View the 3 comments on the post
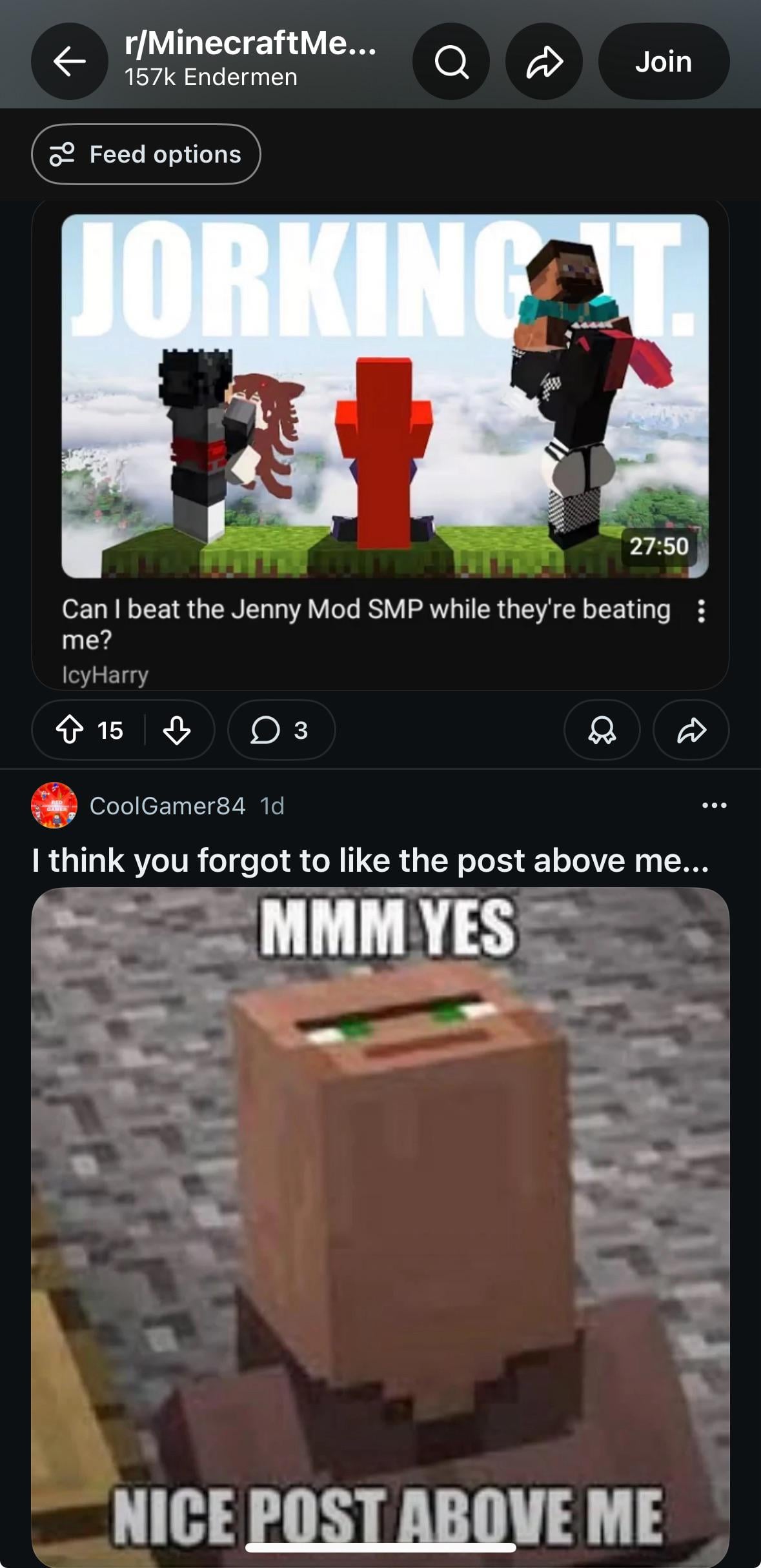Image resolution: width=761 pixels, height=1568 pixels. coord(281,730)
